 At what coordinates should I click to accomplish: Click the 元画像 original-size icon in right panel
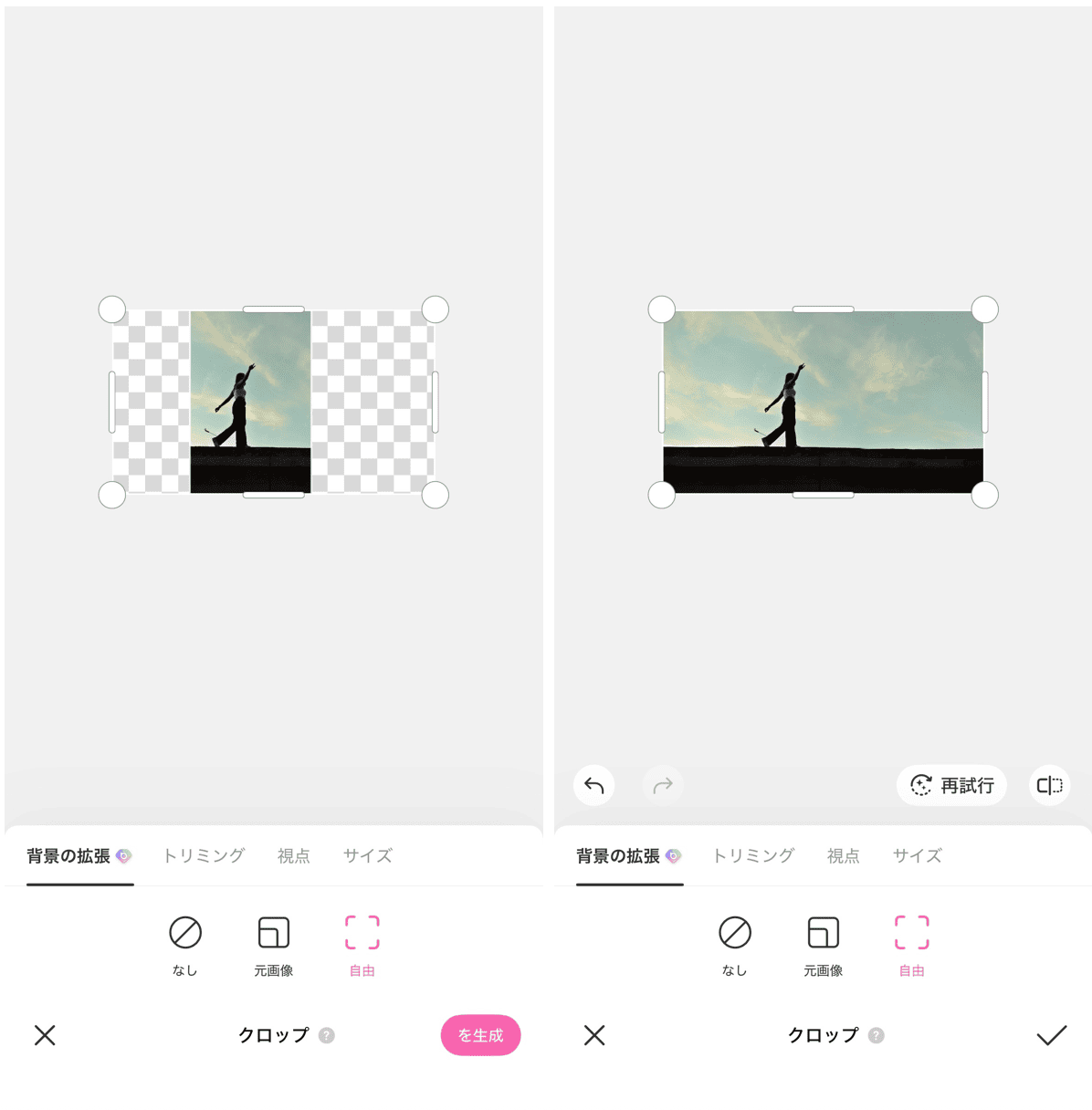pyautogui.click(x=823, y=934)
